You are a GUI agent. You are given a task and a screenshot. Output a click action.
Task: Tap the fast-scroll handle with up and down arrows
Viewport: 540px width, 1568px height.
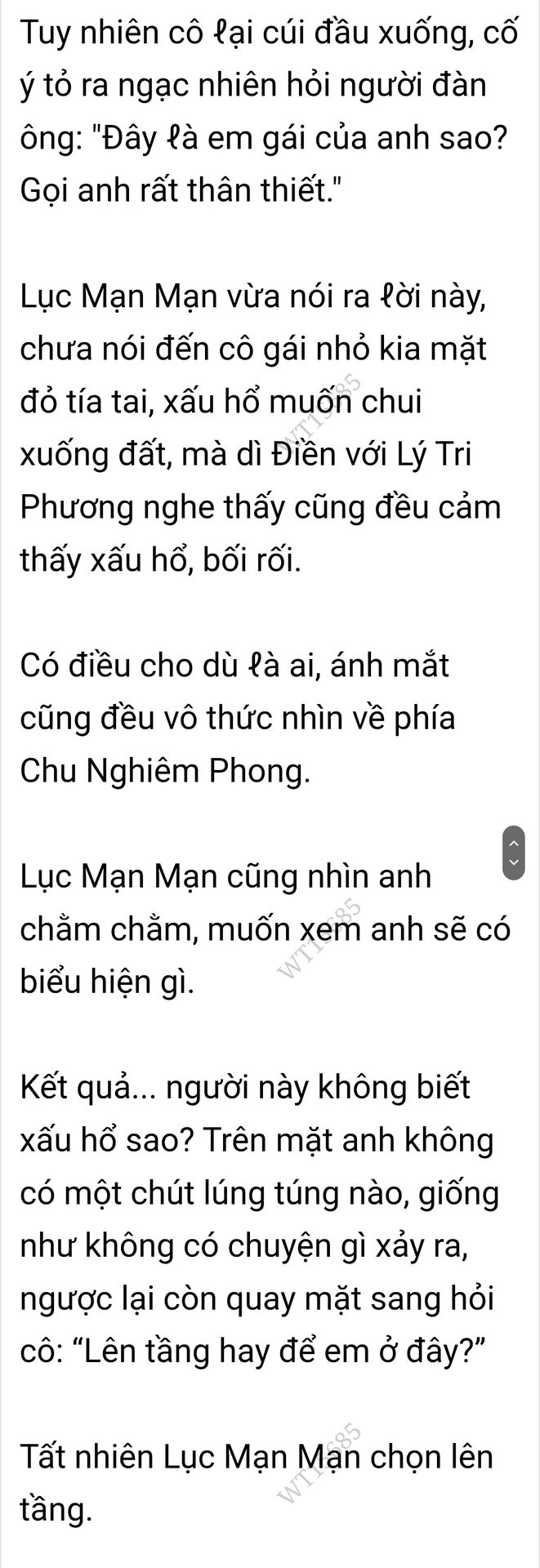513,853
